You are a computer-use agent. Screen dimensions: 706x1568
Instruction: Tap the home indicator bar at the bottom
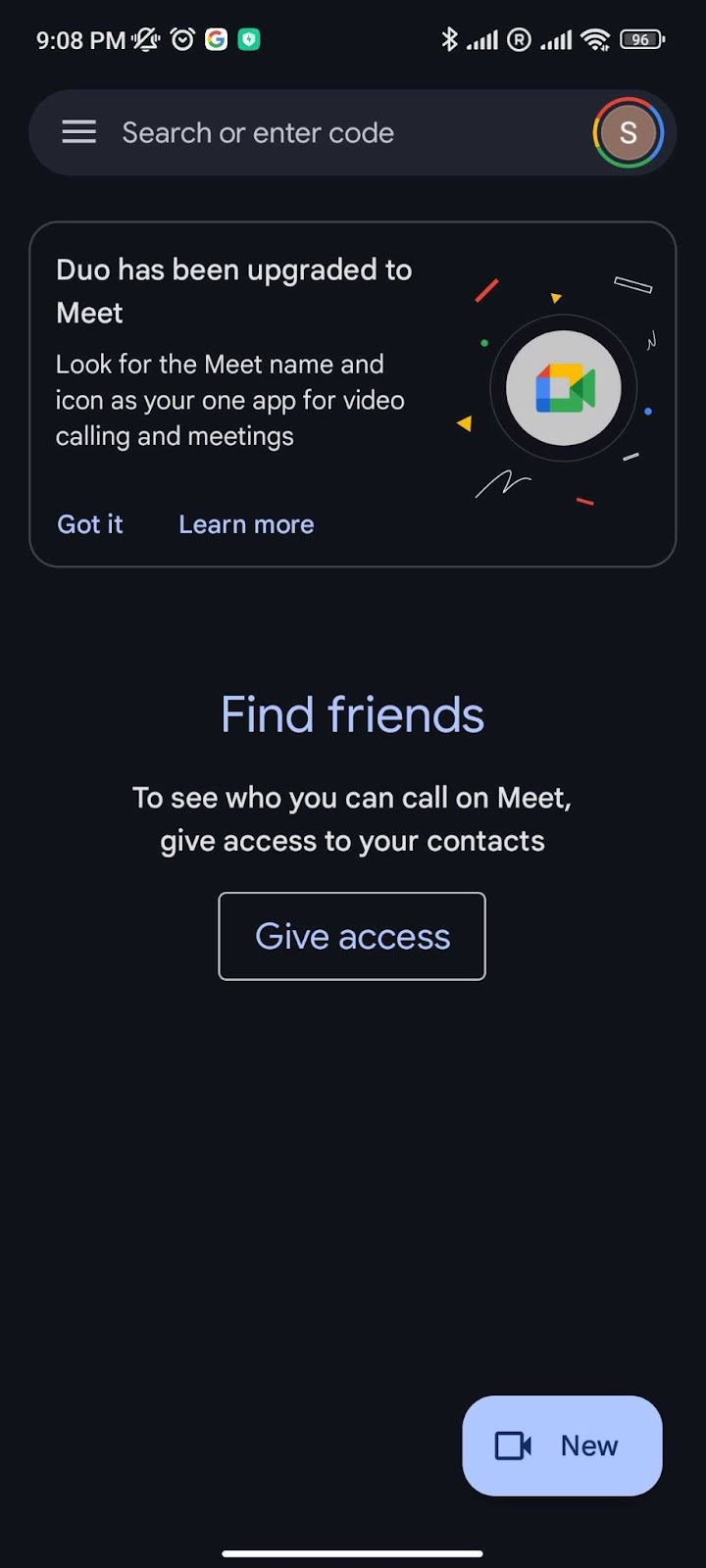(x=353, y=1553)
